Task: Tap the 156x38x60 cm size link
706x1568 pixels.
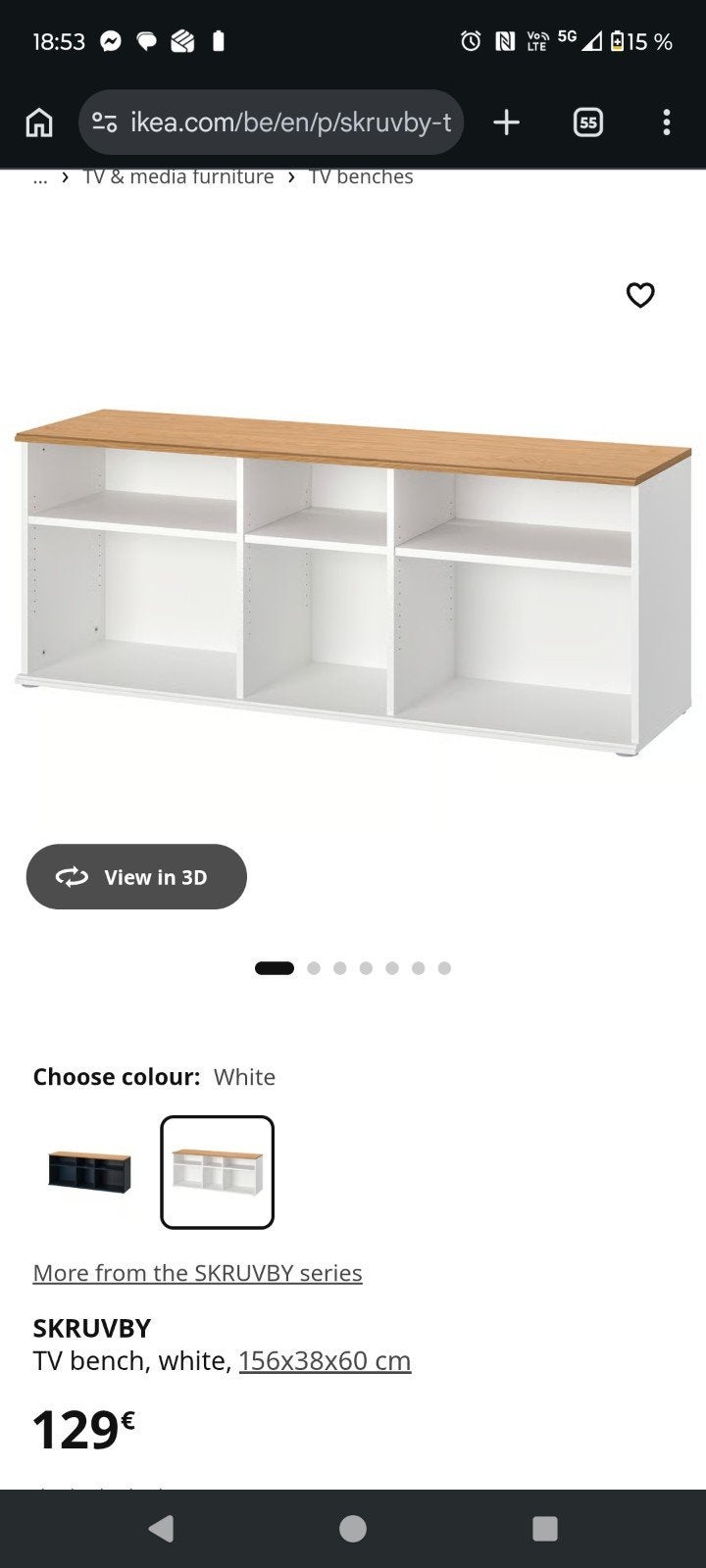Action: click(325, 1360)
